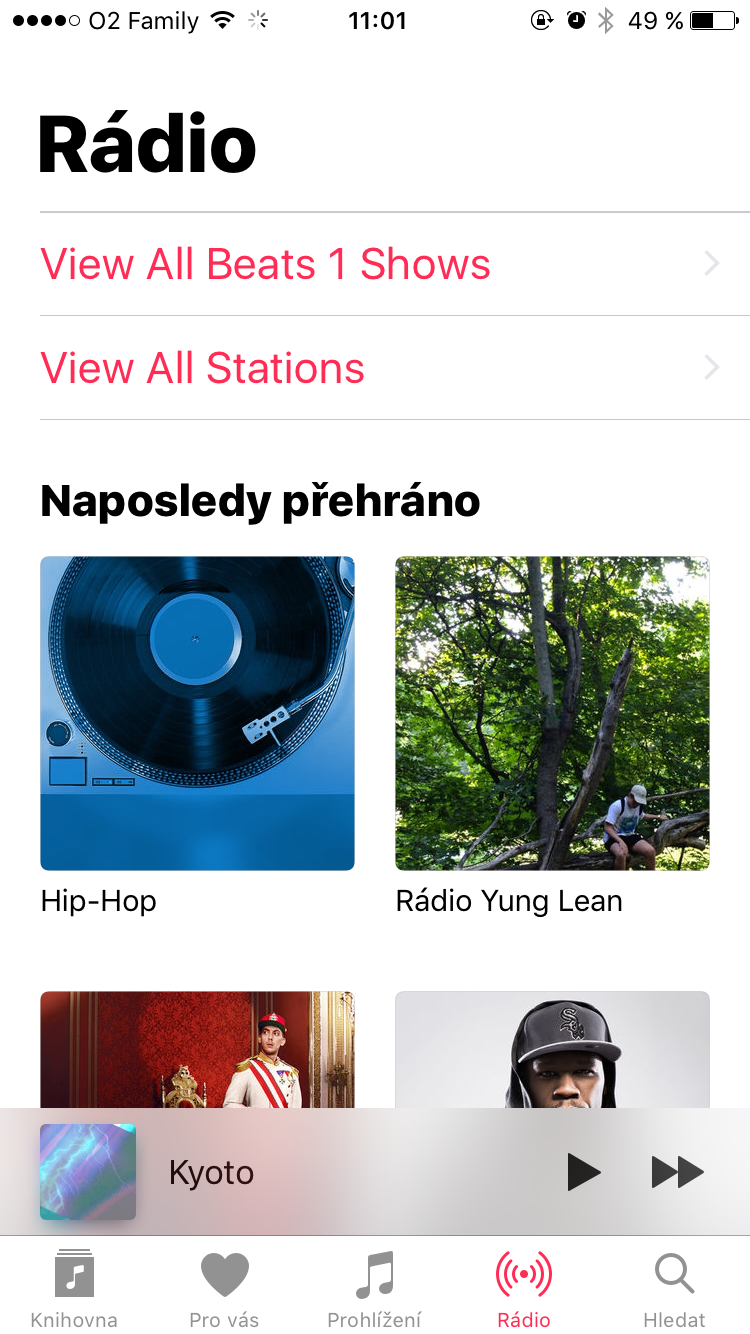Play the song Kyoto

[583, 1172]
